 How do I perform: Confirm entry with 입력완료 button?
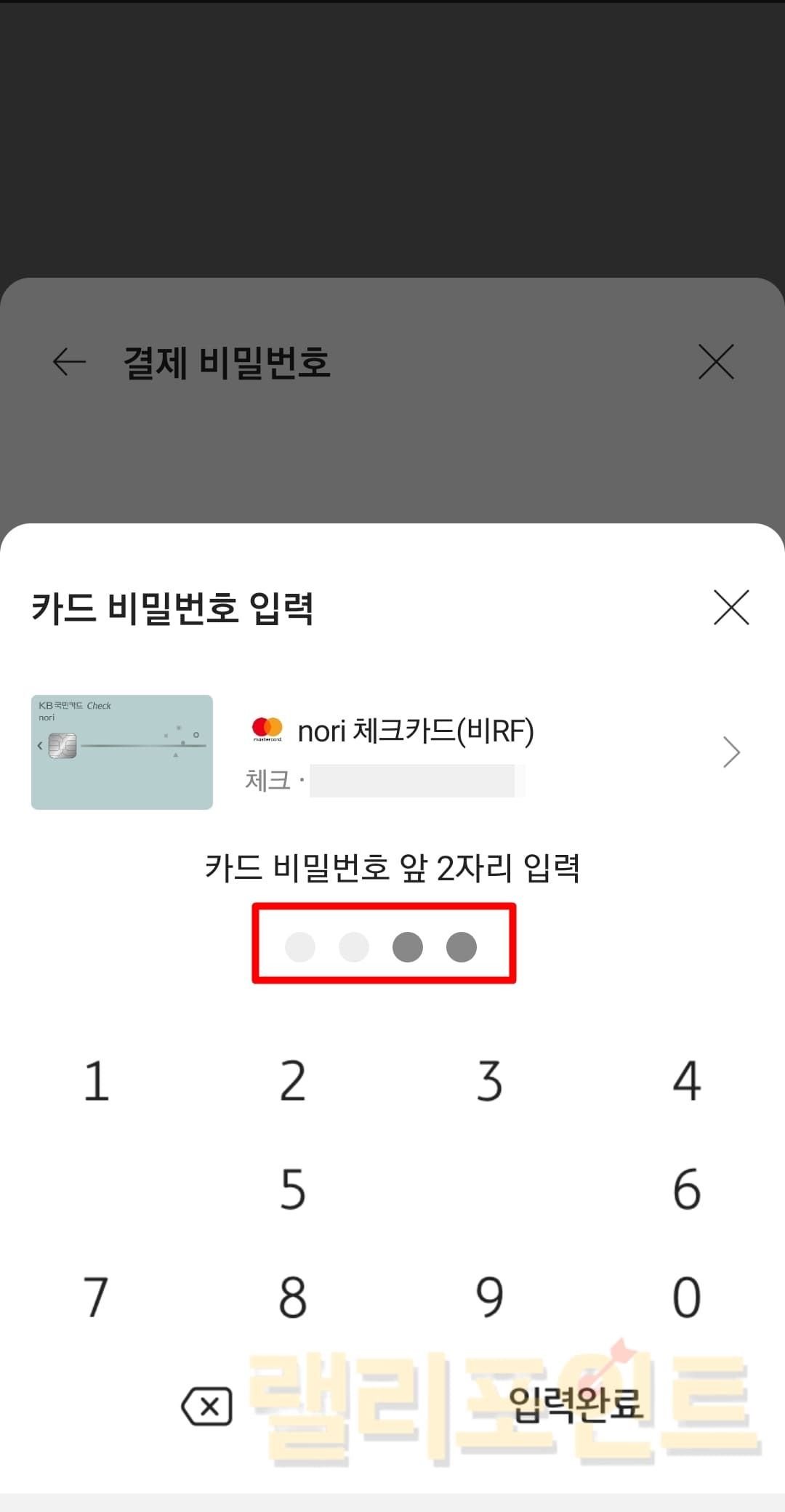[576, 1404]
